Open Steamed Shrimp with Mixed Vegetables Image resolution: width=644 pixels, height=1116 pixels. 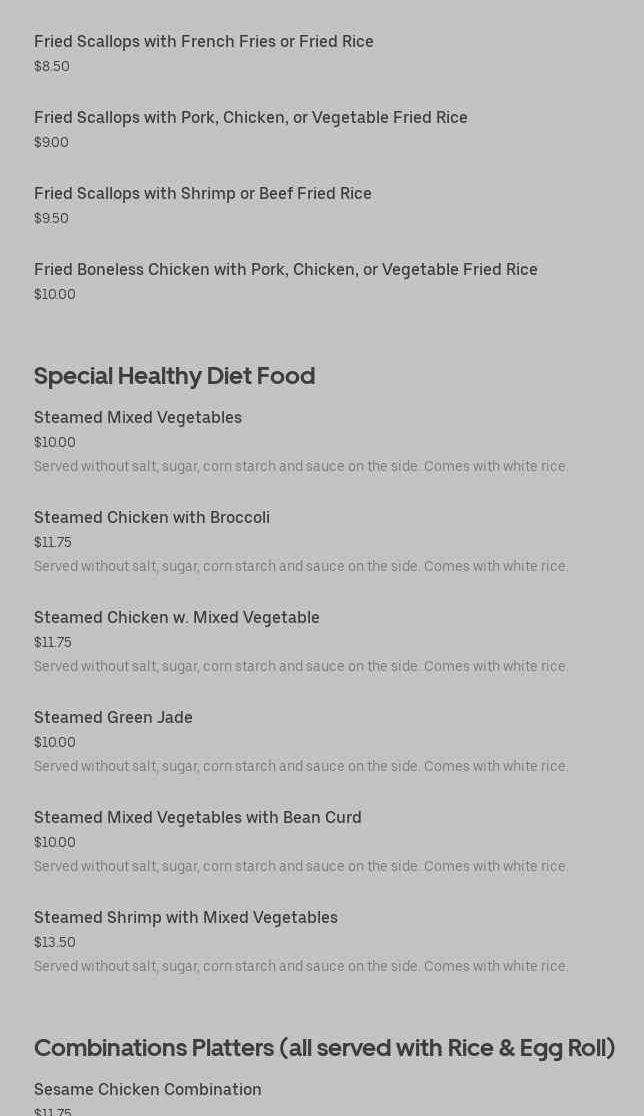186,918
